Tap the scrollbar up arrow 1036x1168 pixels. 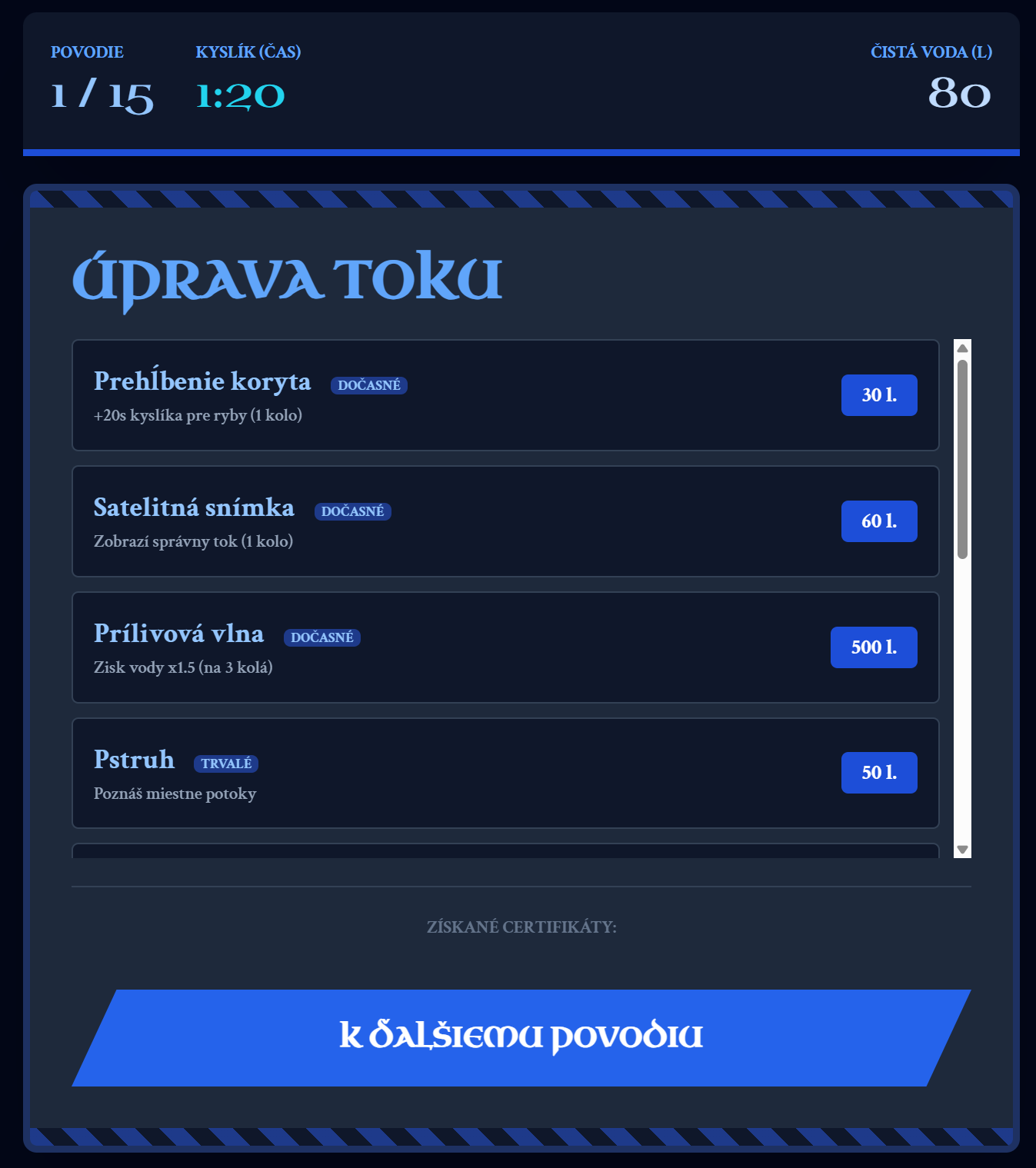coord(962,348)
